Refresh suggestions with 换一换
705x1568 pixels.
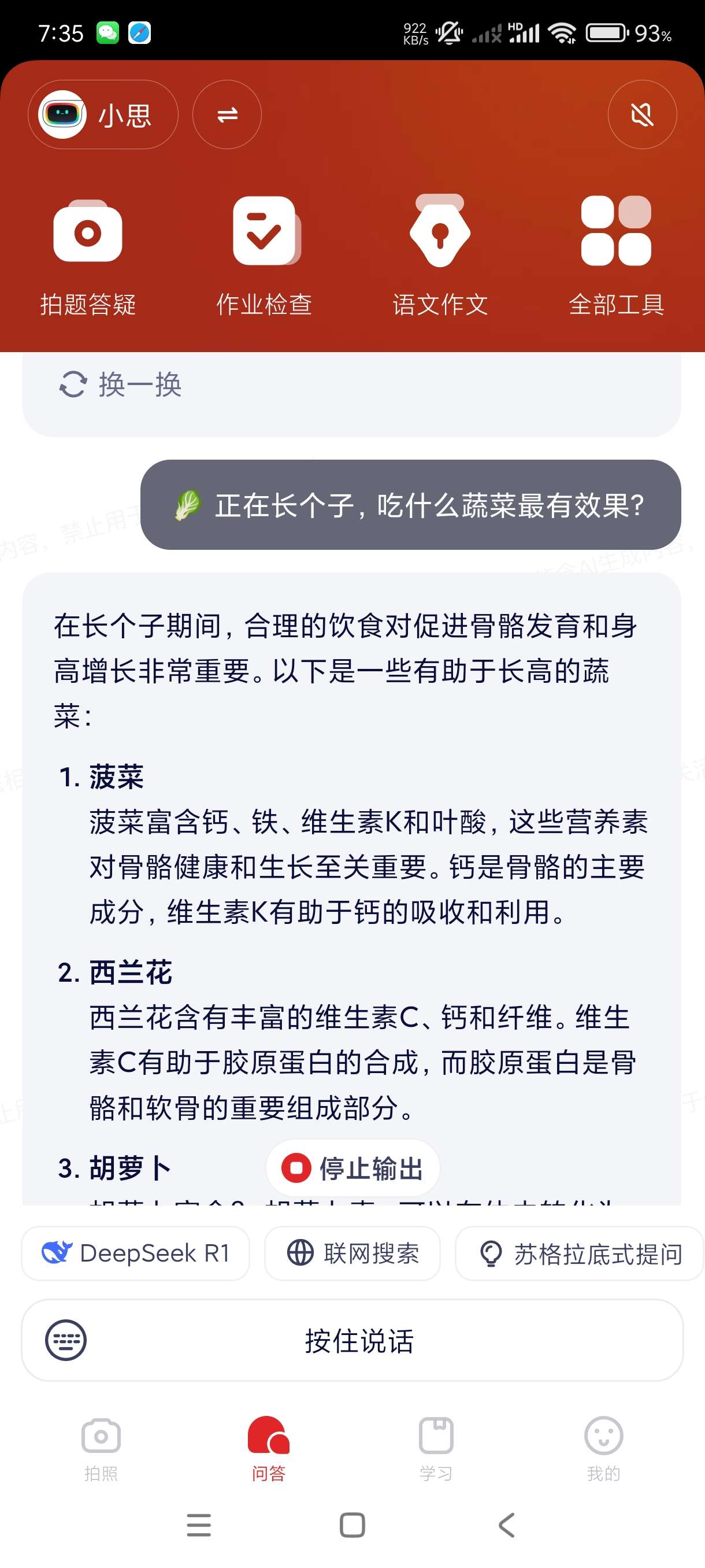[121, 384]
